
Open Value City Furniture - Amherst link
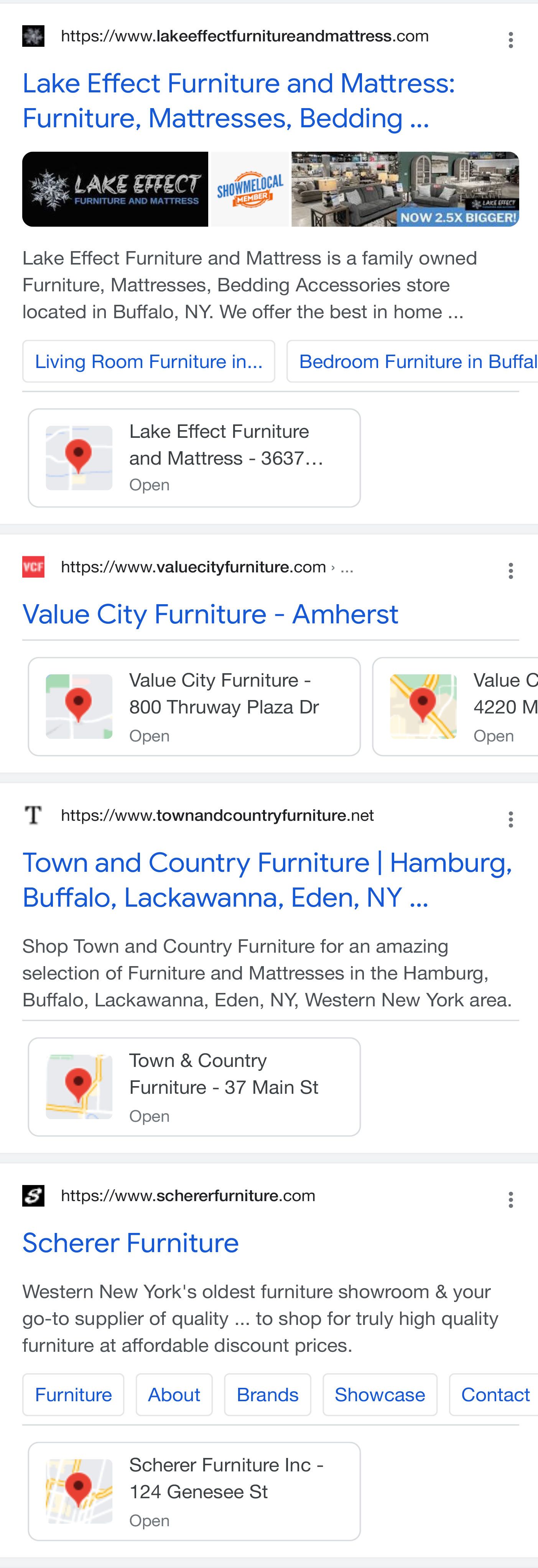coord(210,614)
